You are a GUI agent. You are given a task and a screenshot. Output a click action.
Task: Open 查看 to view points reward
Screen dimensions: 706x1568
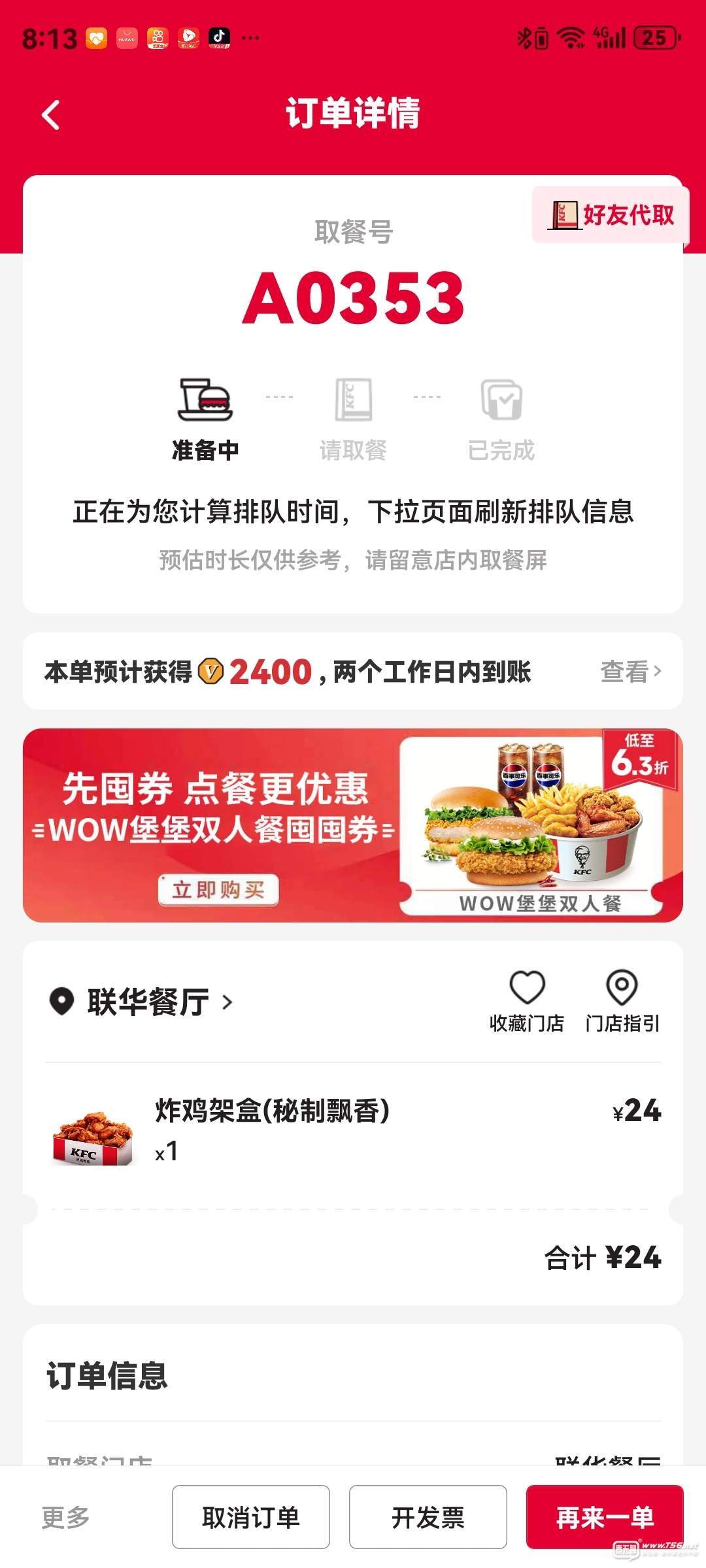coord(630,671)
